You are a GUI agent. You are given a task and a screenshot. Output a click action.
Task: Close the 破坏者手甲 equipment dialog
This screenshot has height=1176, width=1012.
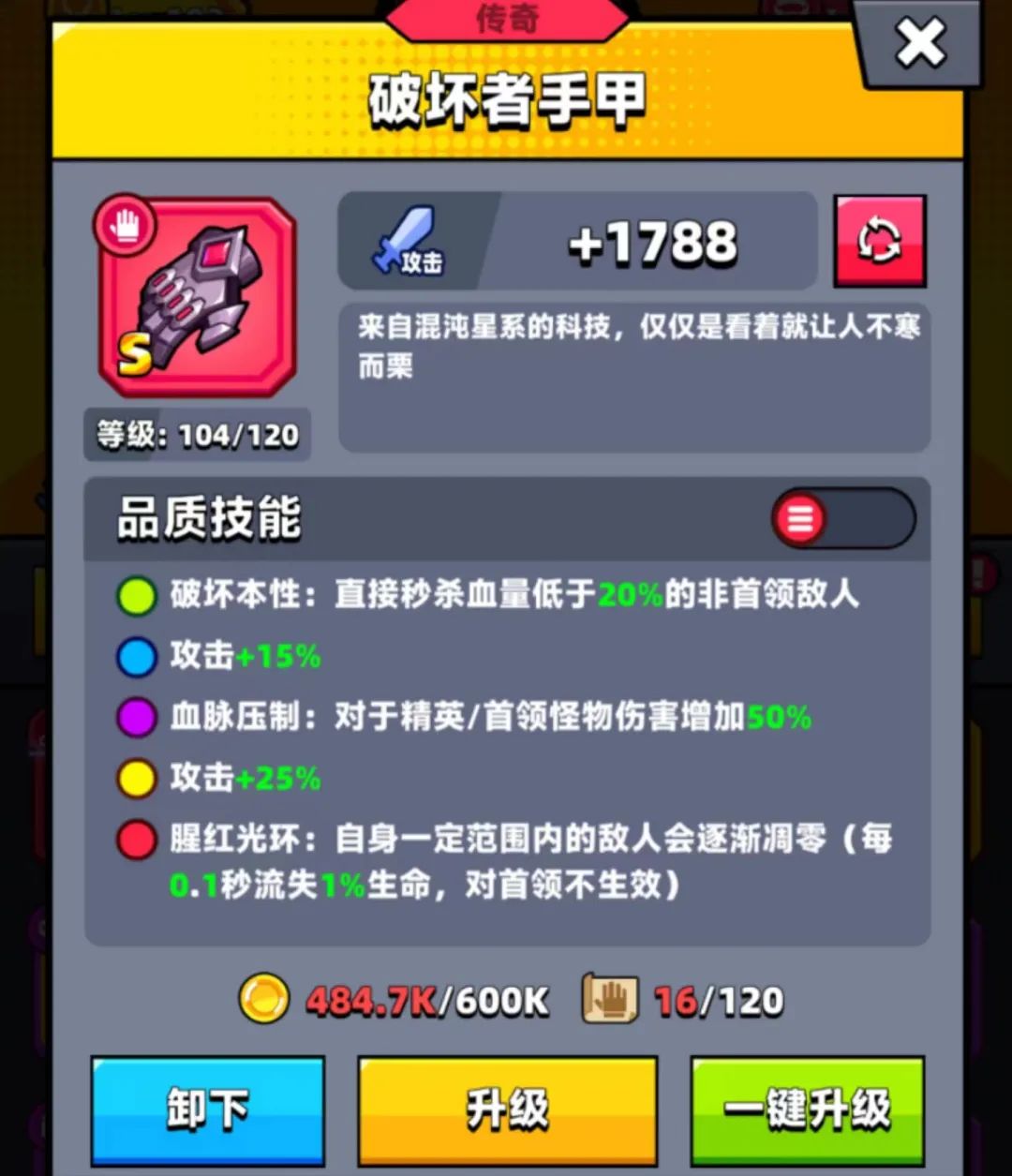pos(919,43)
